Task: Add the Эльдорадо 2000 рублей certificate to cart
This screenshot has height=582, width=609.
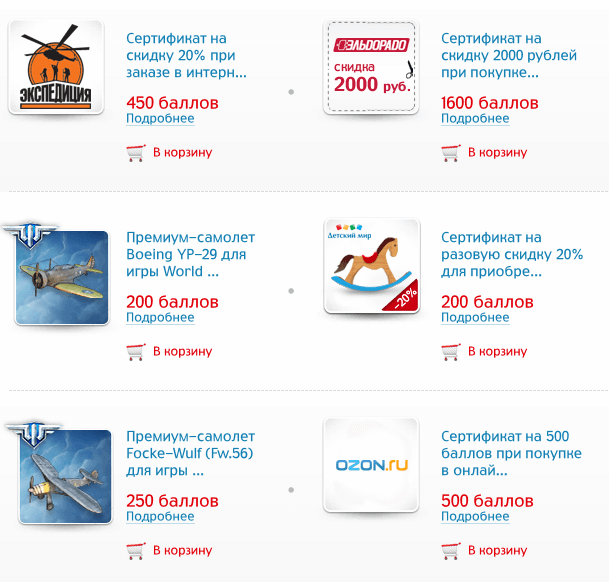Action: (x=496, y=153)
